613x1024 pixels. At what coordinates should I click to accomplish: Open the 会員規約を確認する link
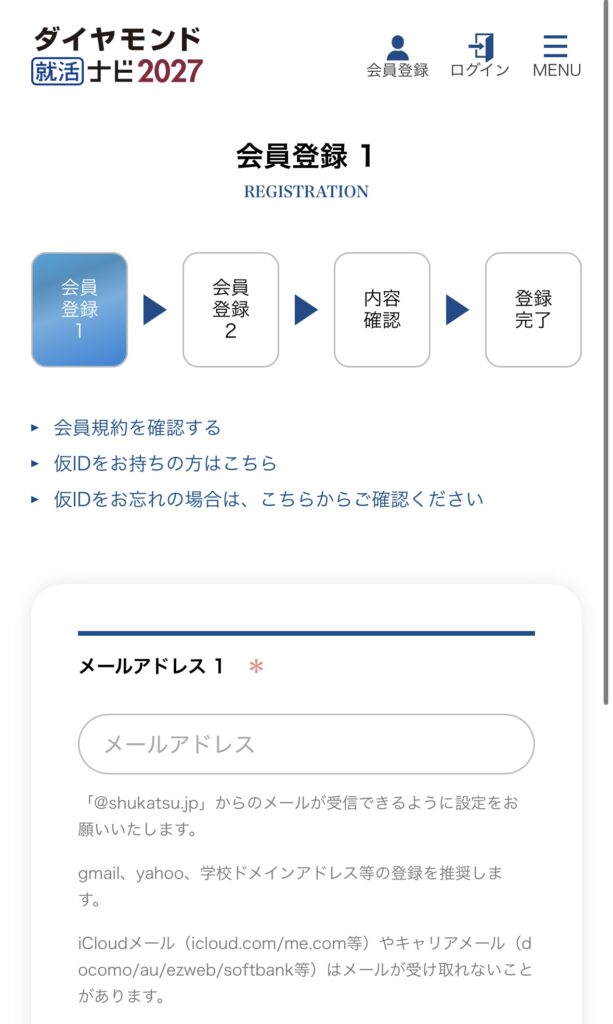click(137, 428)
